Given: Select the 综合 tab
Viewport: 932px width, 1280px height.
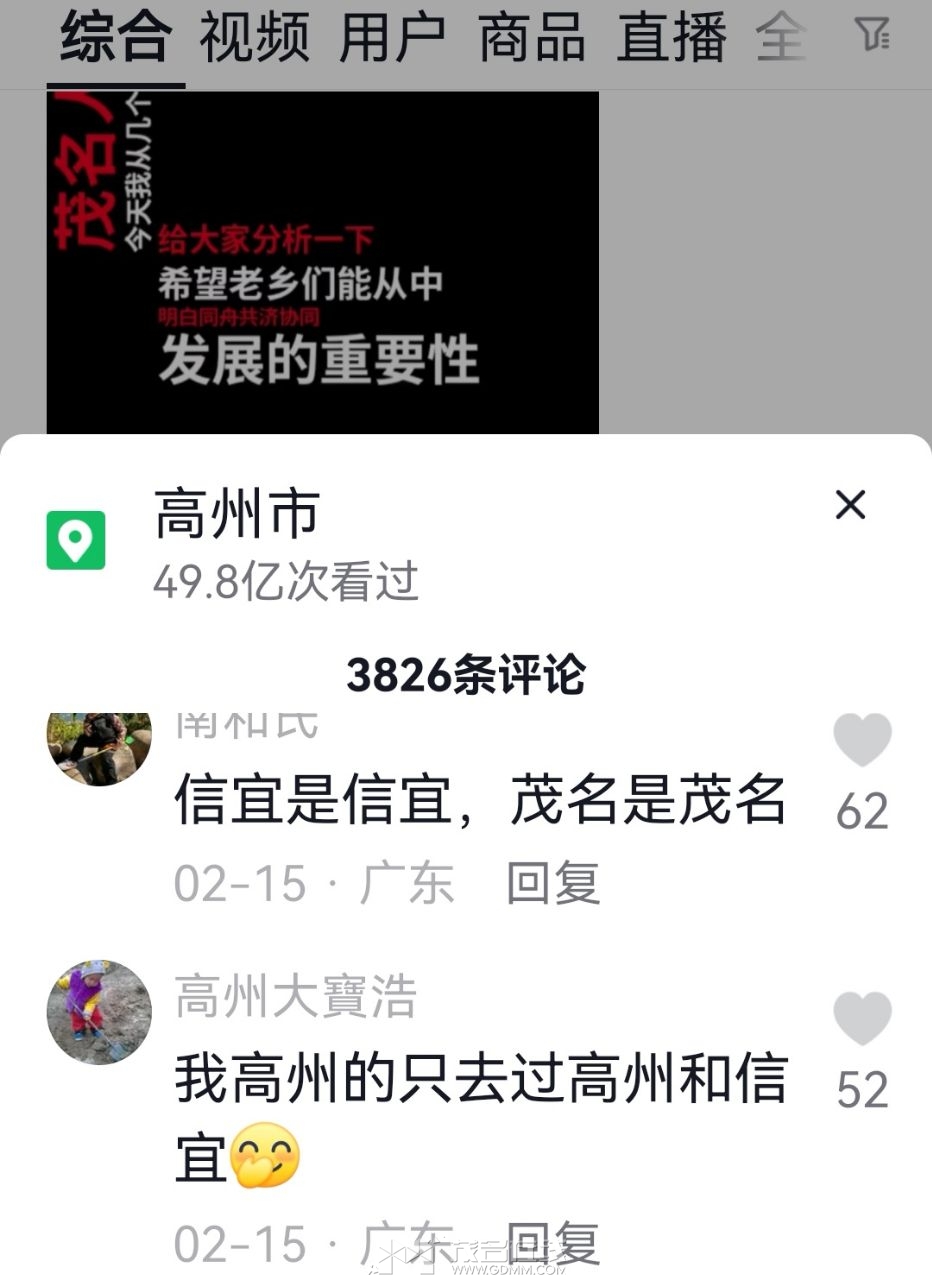Looking at the screenshot, I should [115, 38].
